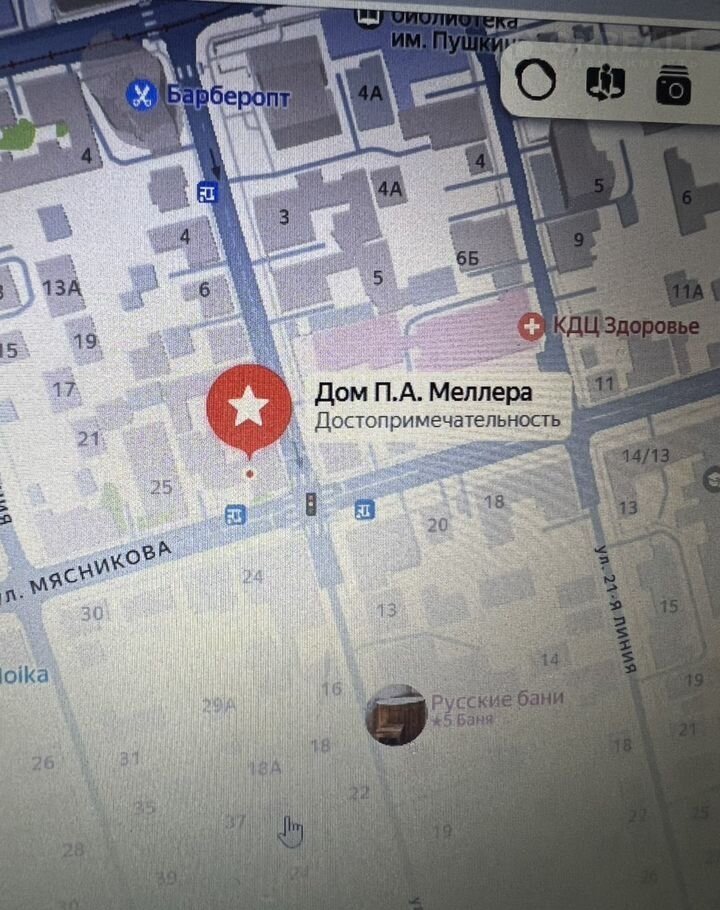720x910 pixels.
Task: Open КДЦ Здоровье clinic on the map
Action: point(532,326)
